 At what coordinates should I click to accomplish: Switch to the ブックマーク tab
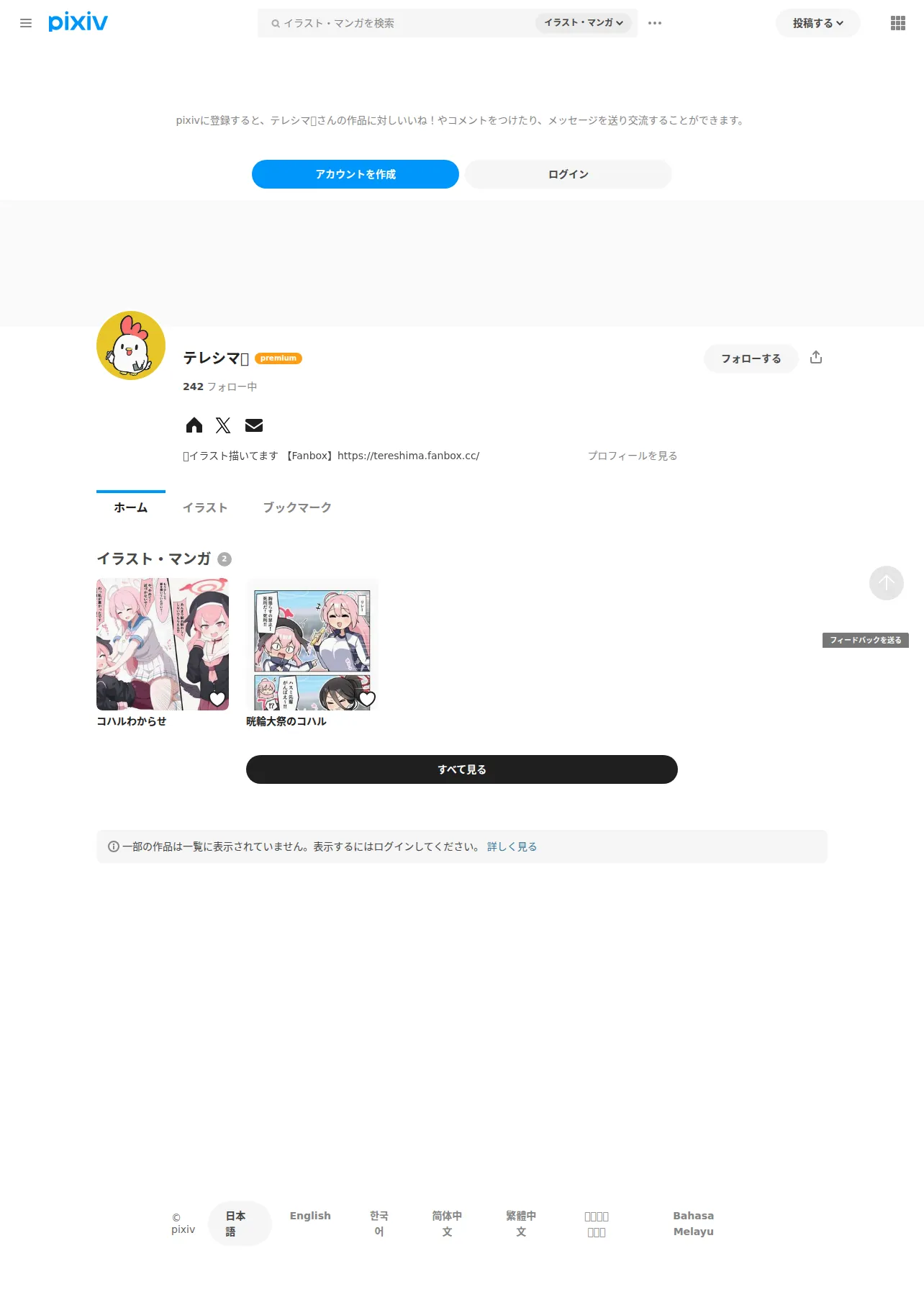tap(297, 507)
